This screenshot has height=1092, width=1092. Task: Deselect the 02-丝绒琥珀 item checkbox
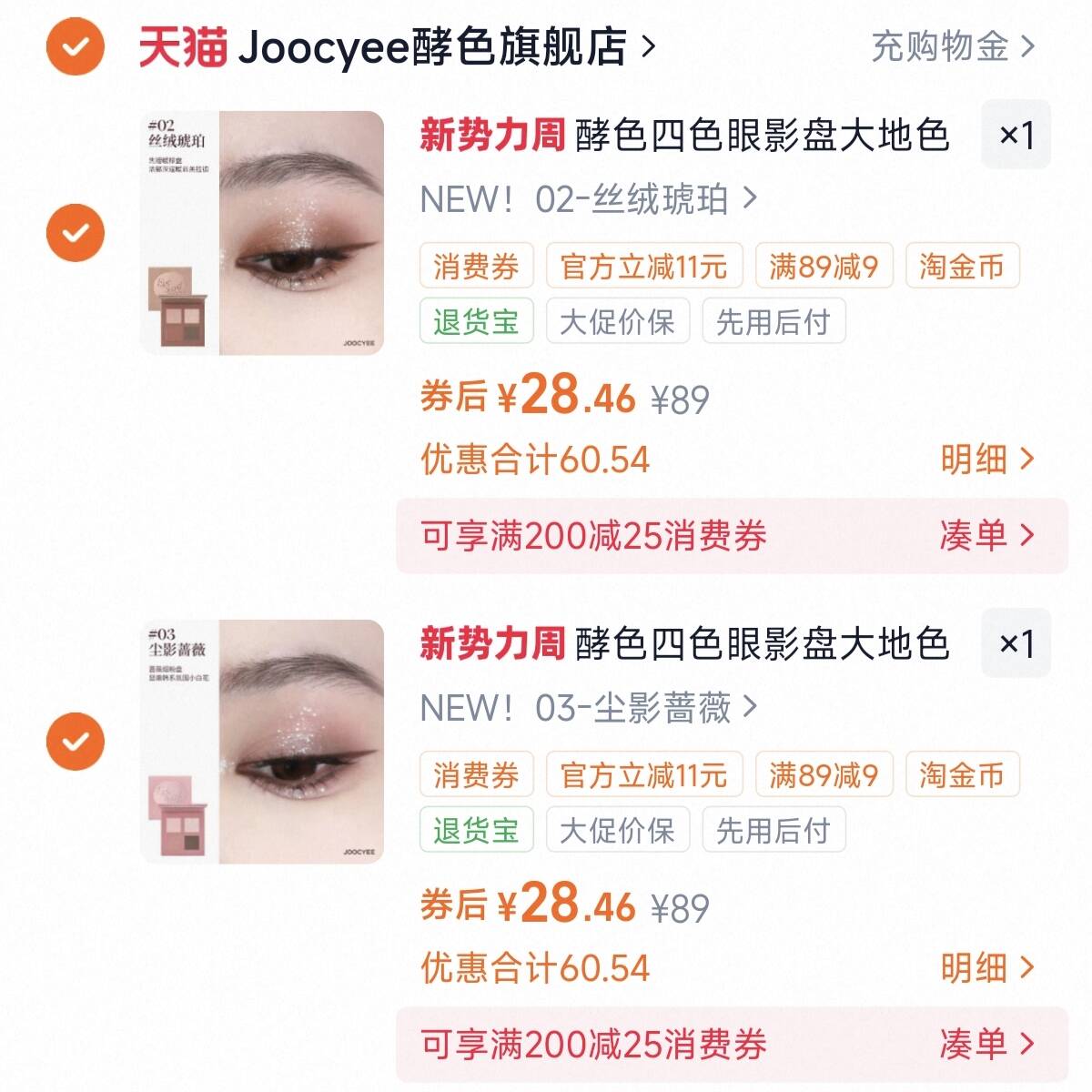coord(76,233)
